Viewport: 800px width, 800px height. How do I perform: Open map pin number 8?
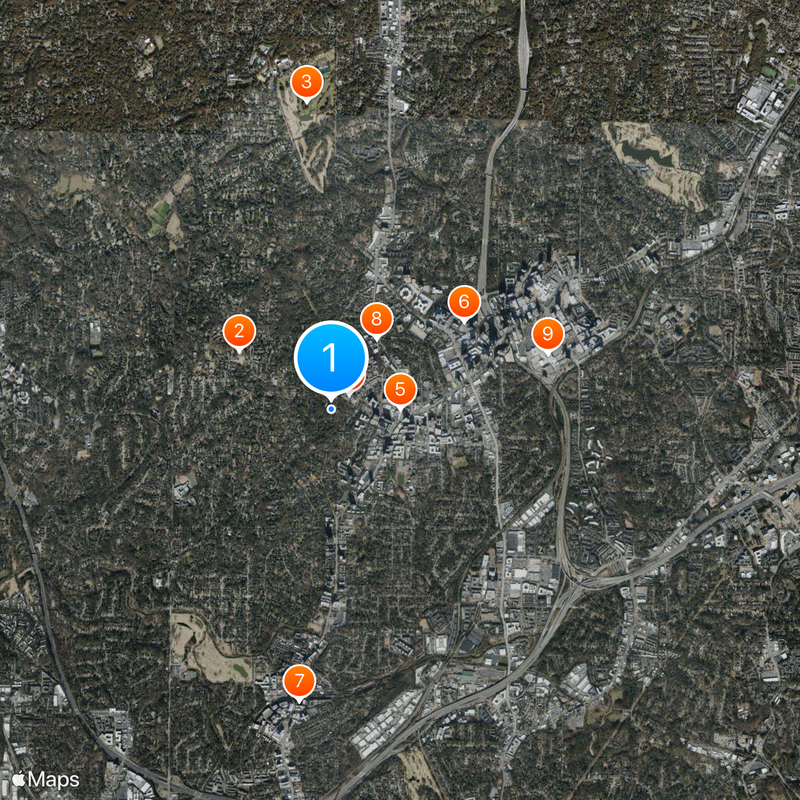point(376,320)
